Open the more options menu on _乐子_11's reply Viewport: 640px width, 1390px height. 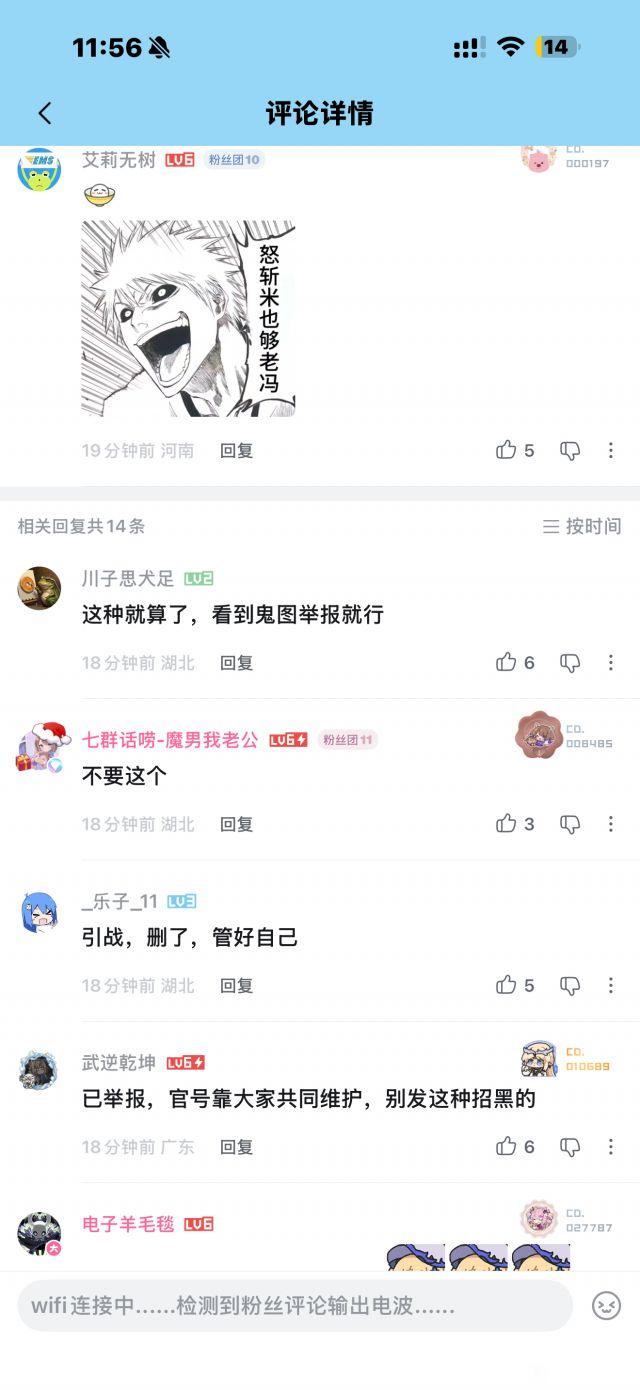pyautogui.click(x=610, y=985)
